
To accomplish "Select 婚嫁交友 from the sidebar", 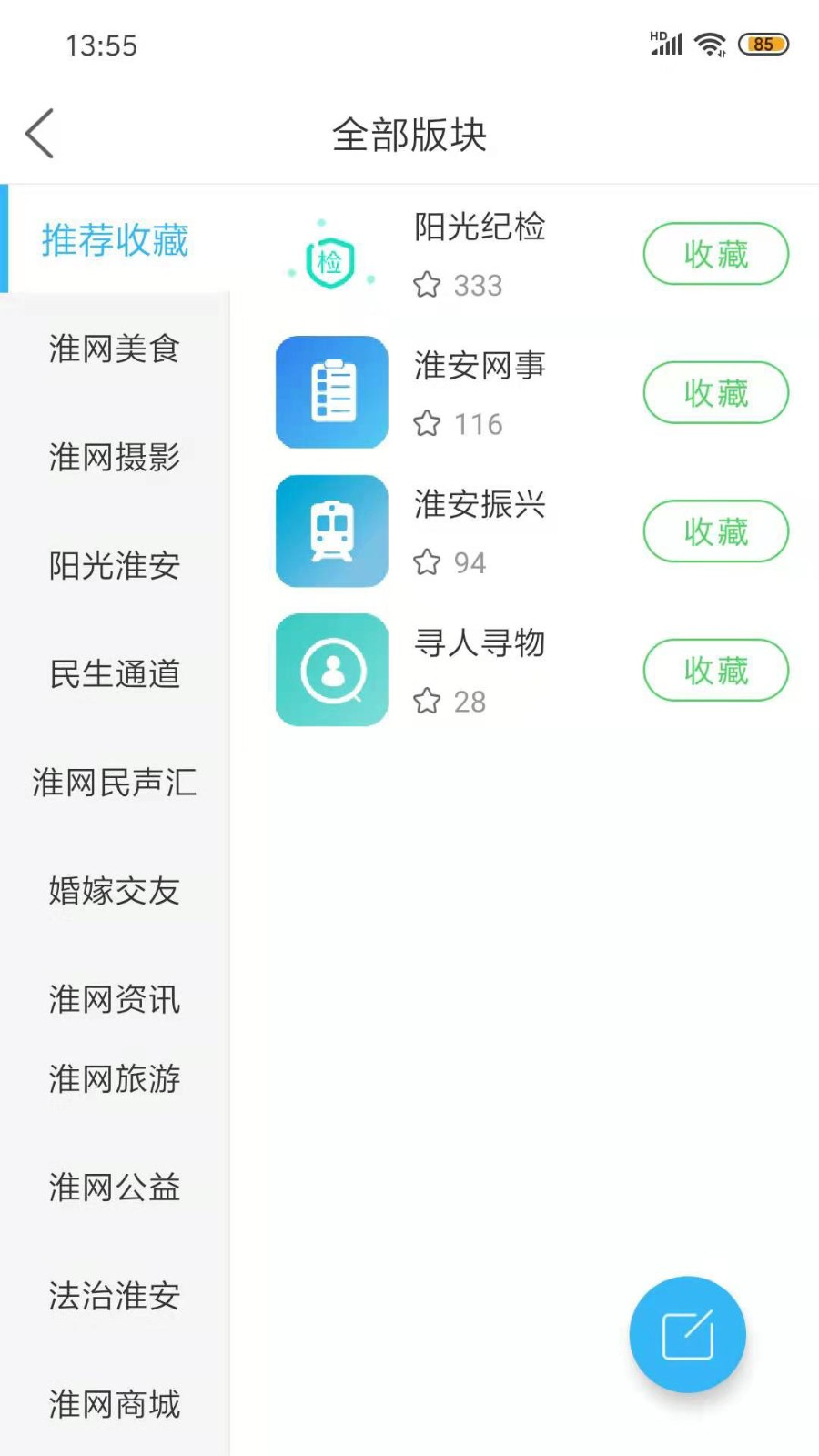I will tap(113, 892).
